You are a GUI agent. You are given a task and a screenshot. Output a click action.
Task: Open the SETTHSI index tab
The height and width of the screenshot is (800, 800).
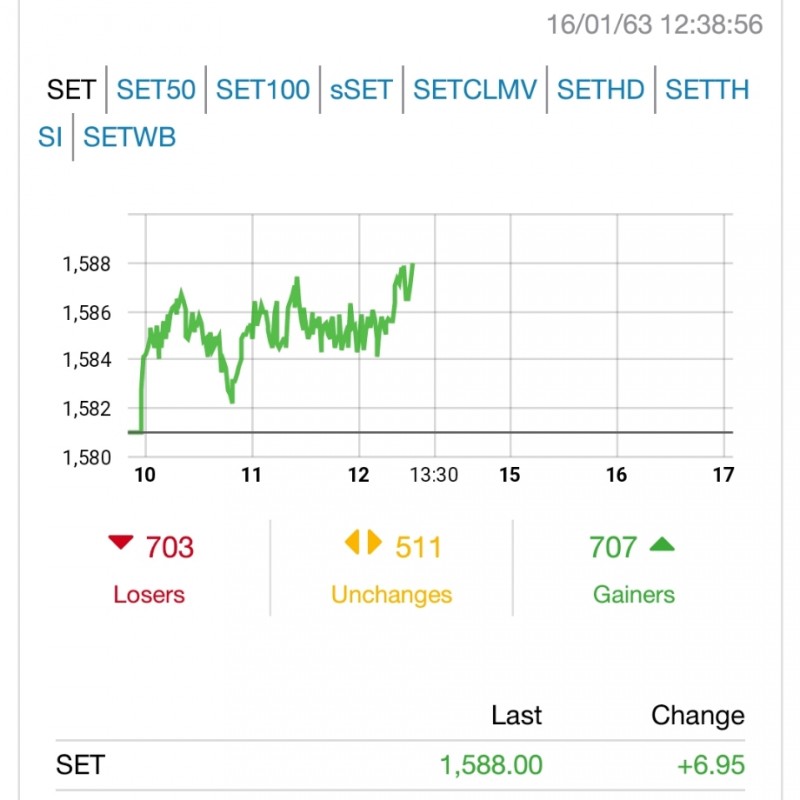tap(706, 90)
